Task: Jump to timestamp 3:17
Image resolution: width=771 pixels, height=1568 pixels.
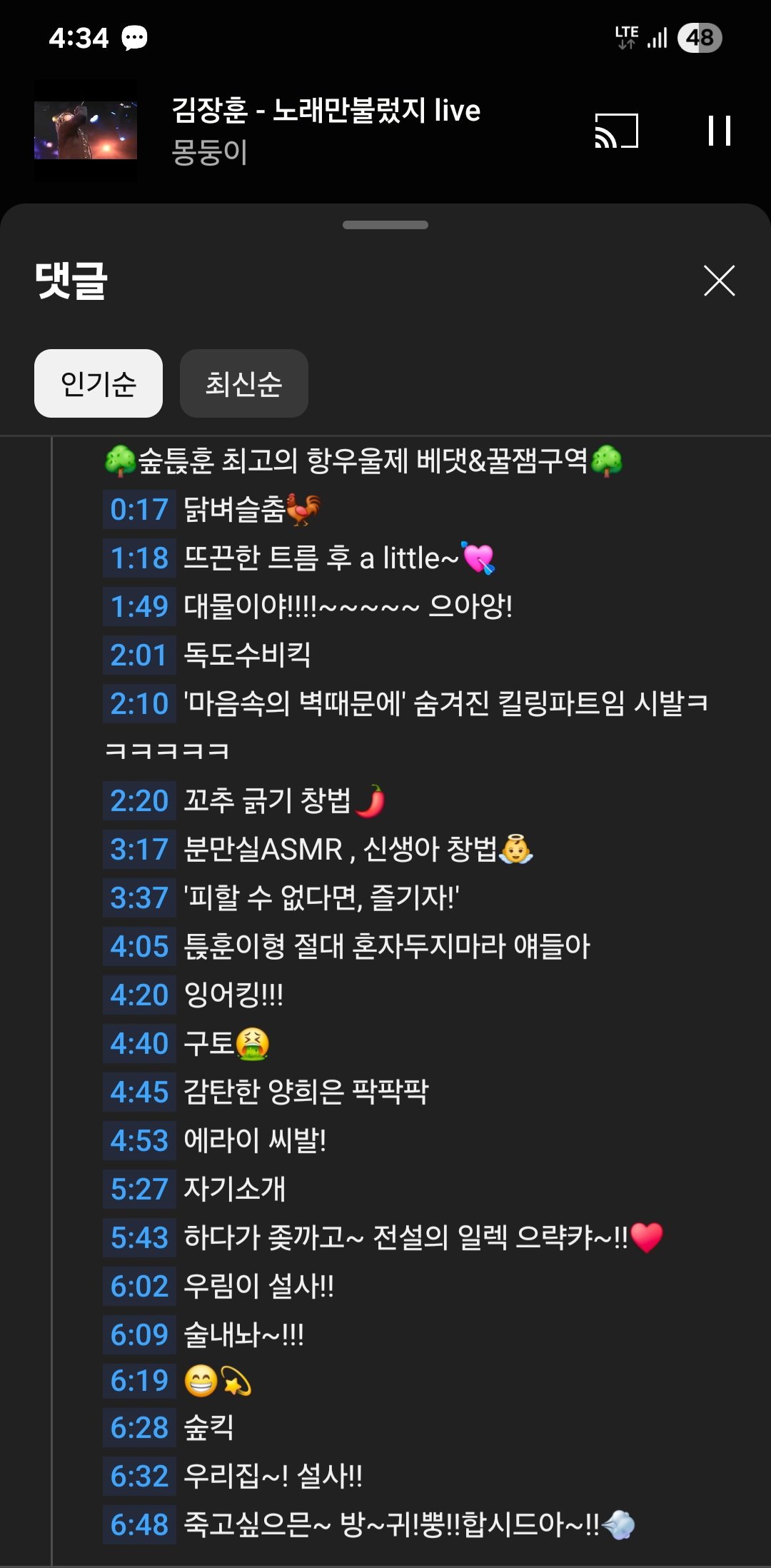Action: (x=139, y=850)
